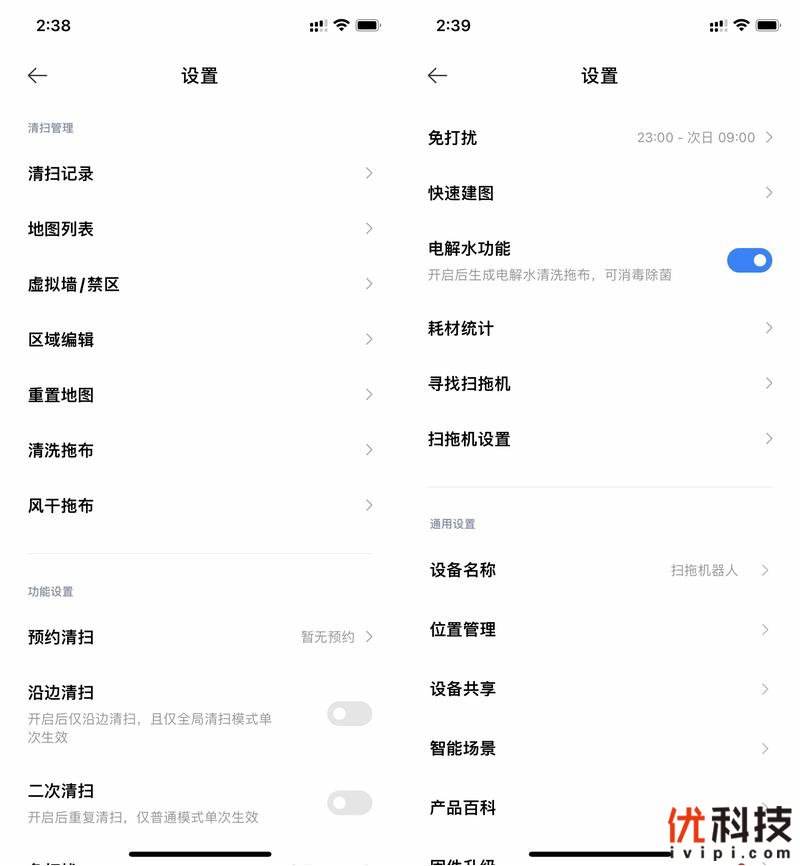
Task: Tap 寻找扫拖机 to locate robot
Action: coord(600,384)
